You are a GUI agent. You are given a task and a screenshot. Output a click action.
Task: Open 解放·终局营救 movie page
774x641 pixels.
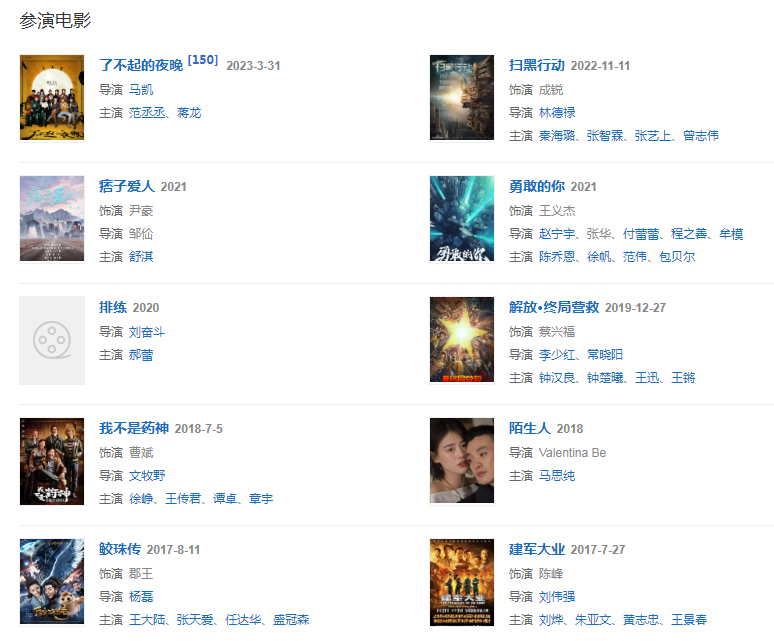[x=553, y=307]
